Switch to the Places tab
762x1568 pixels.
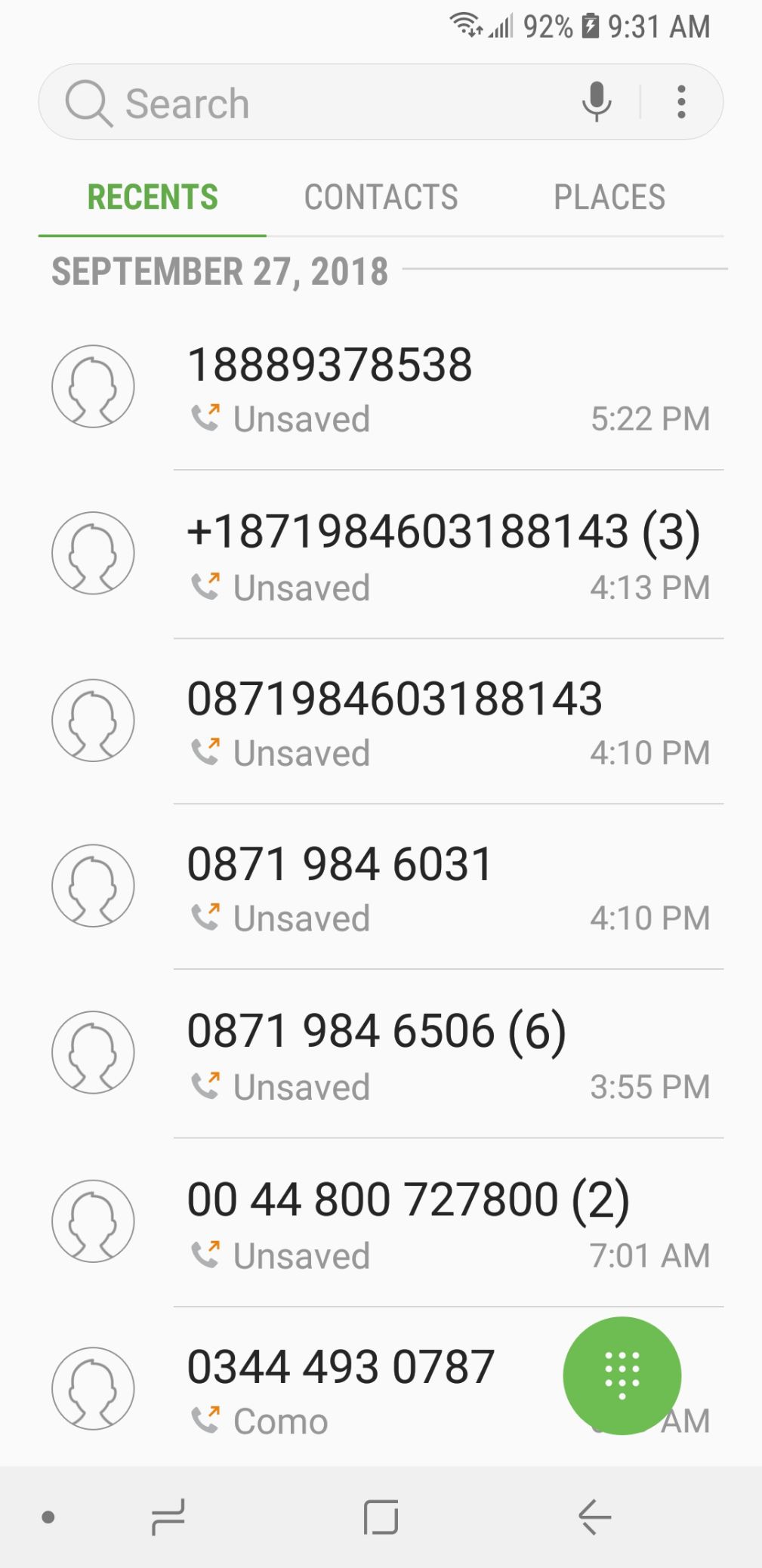[609, 198]
